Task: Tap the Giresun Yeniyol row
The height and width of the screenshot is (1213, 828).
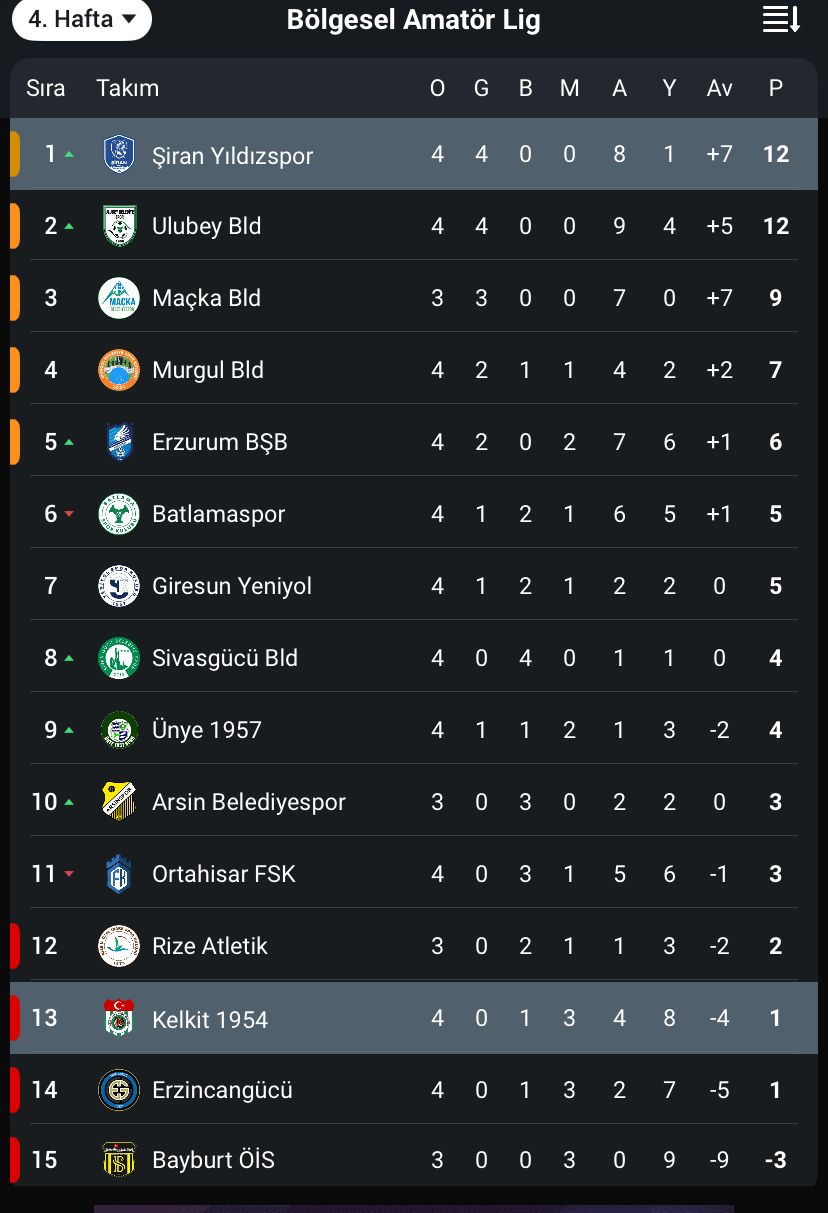Action: coord(232,586)
